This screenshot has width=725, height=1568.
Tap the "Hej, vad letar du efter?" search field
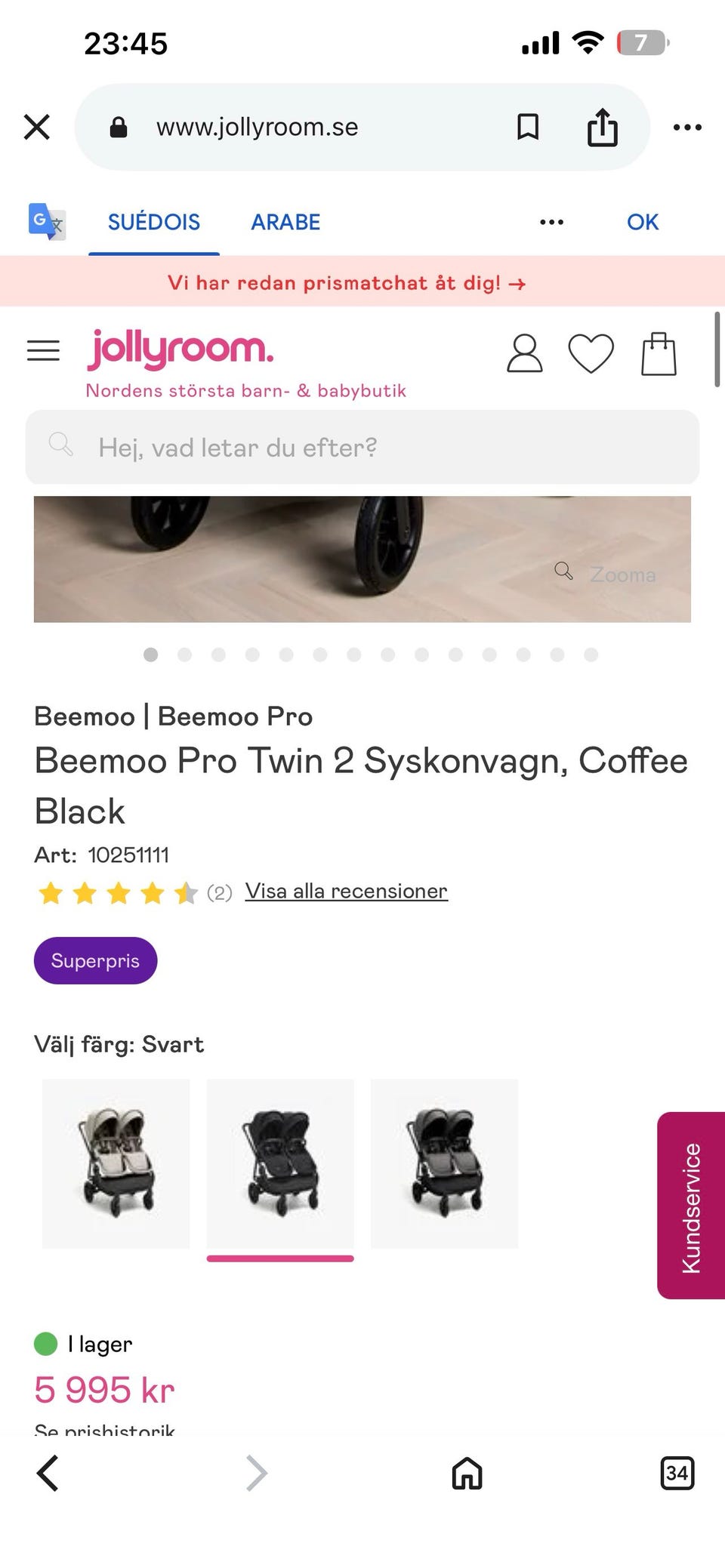362,447
